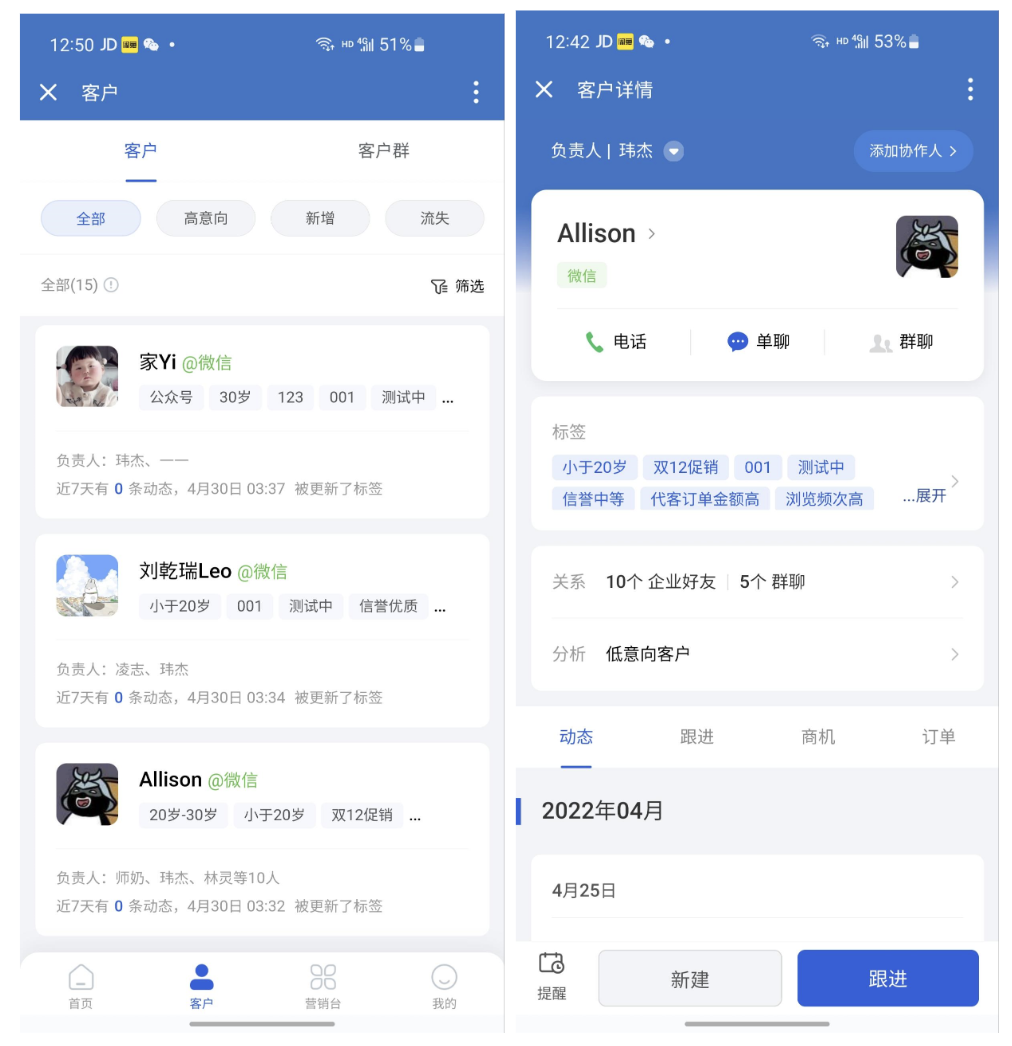Screen dimensions: 1012x1046
Task: Switch to the 客户群 tab
Action: click(383, 151)
